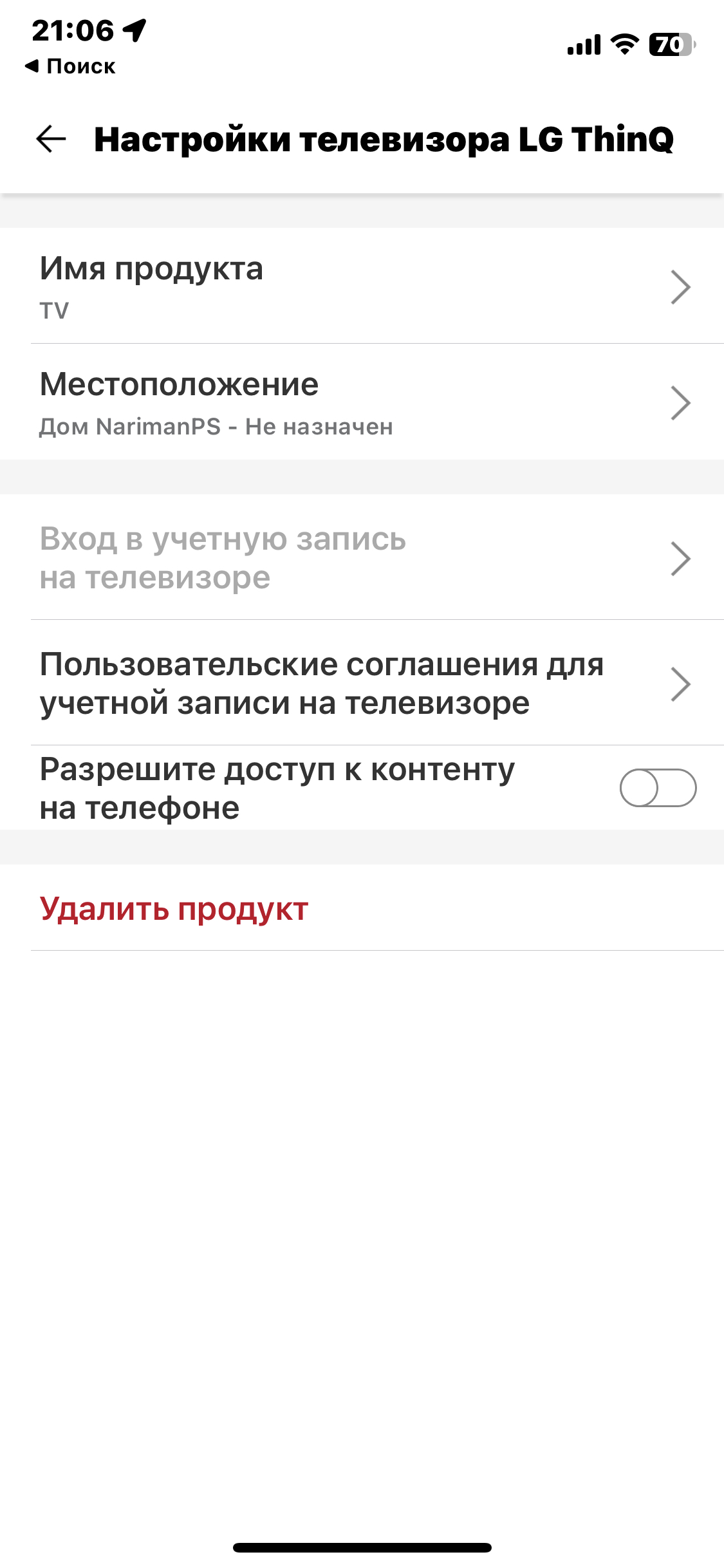Tap Удалить продукт

pos(174,908)
